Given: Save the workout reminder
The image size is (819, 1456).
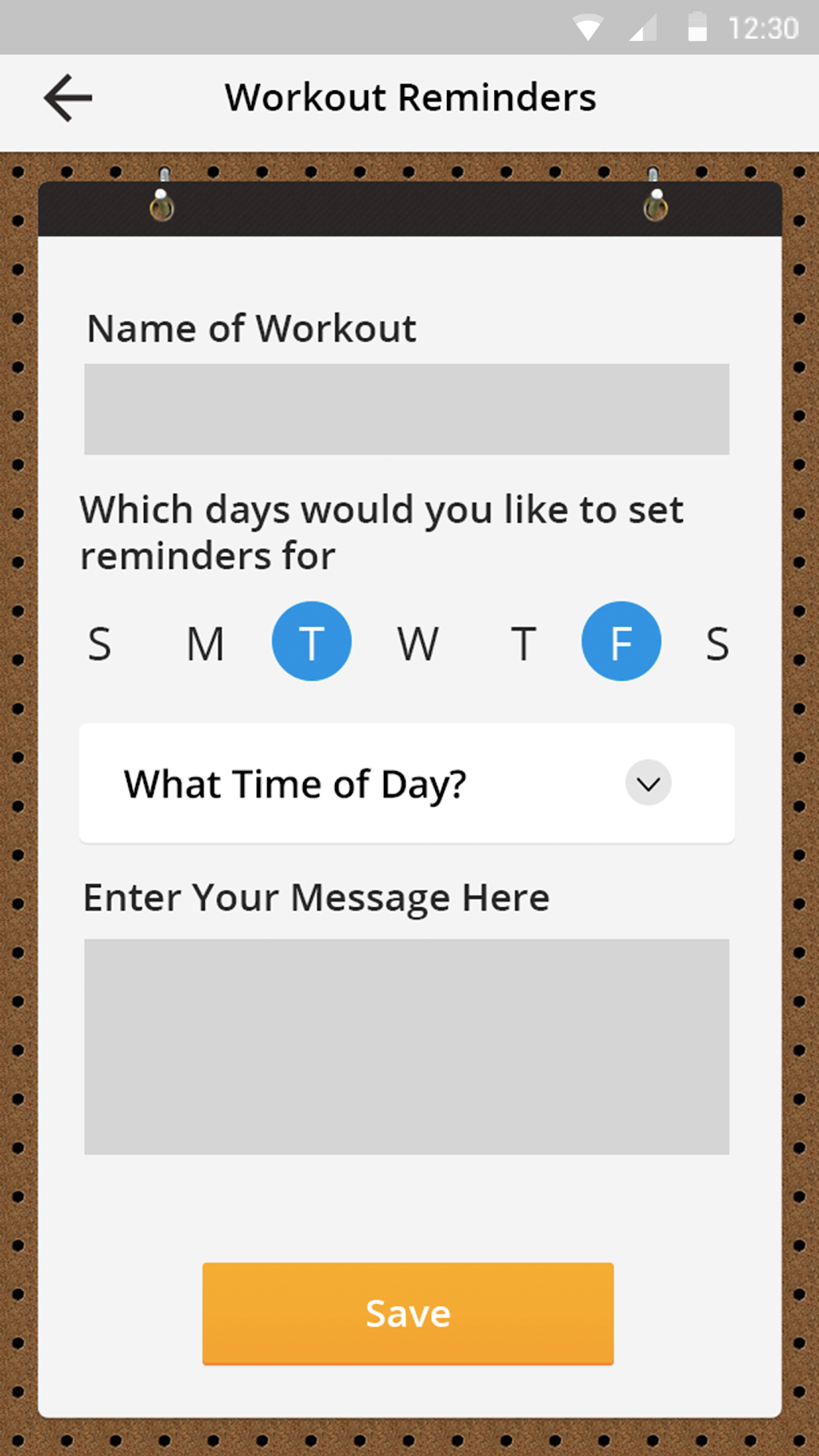Looking at the screenshot, I should 408,1313.
